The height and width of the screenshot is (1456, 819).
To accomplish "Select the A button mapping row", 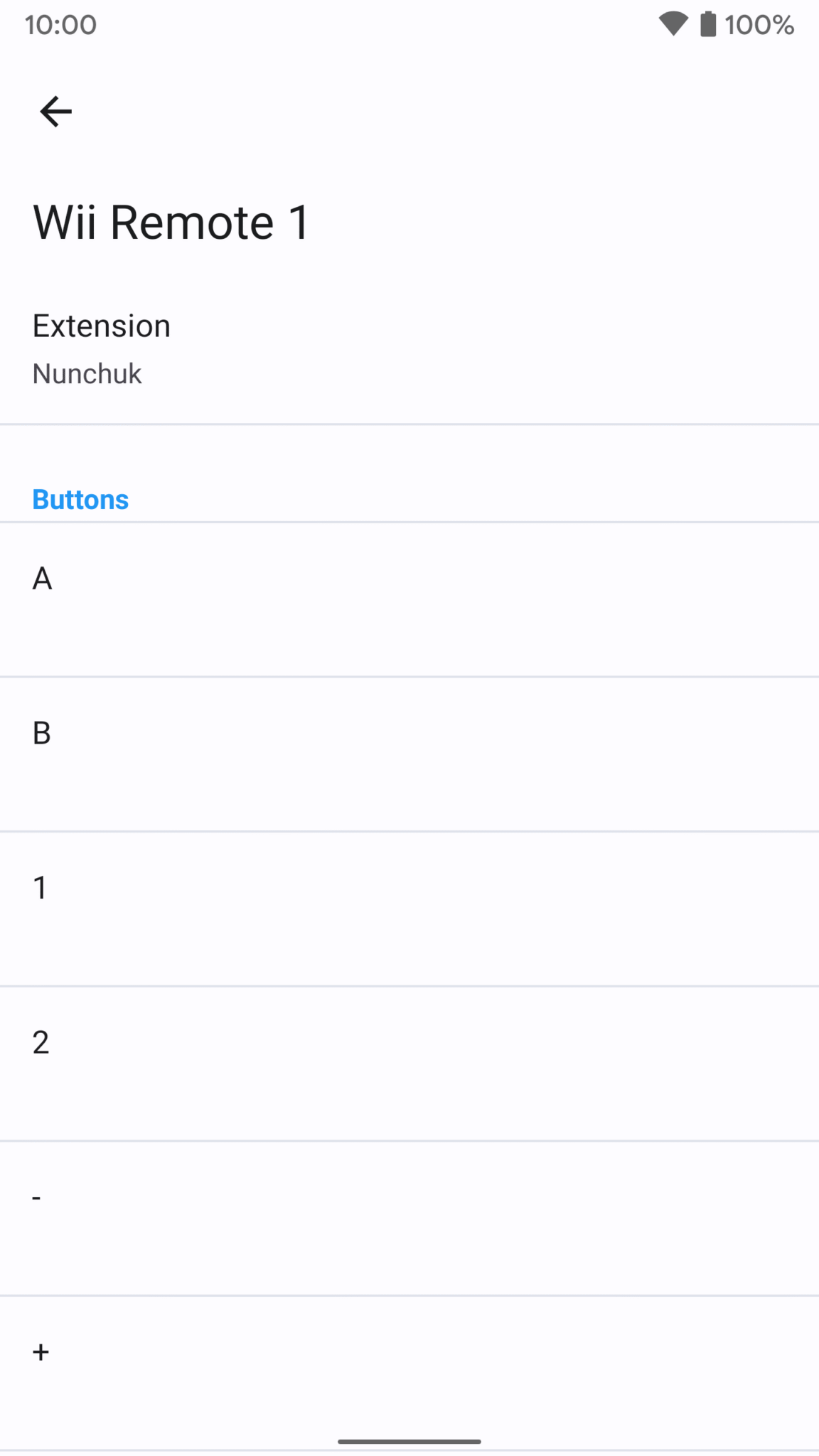I will [409, 599].
